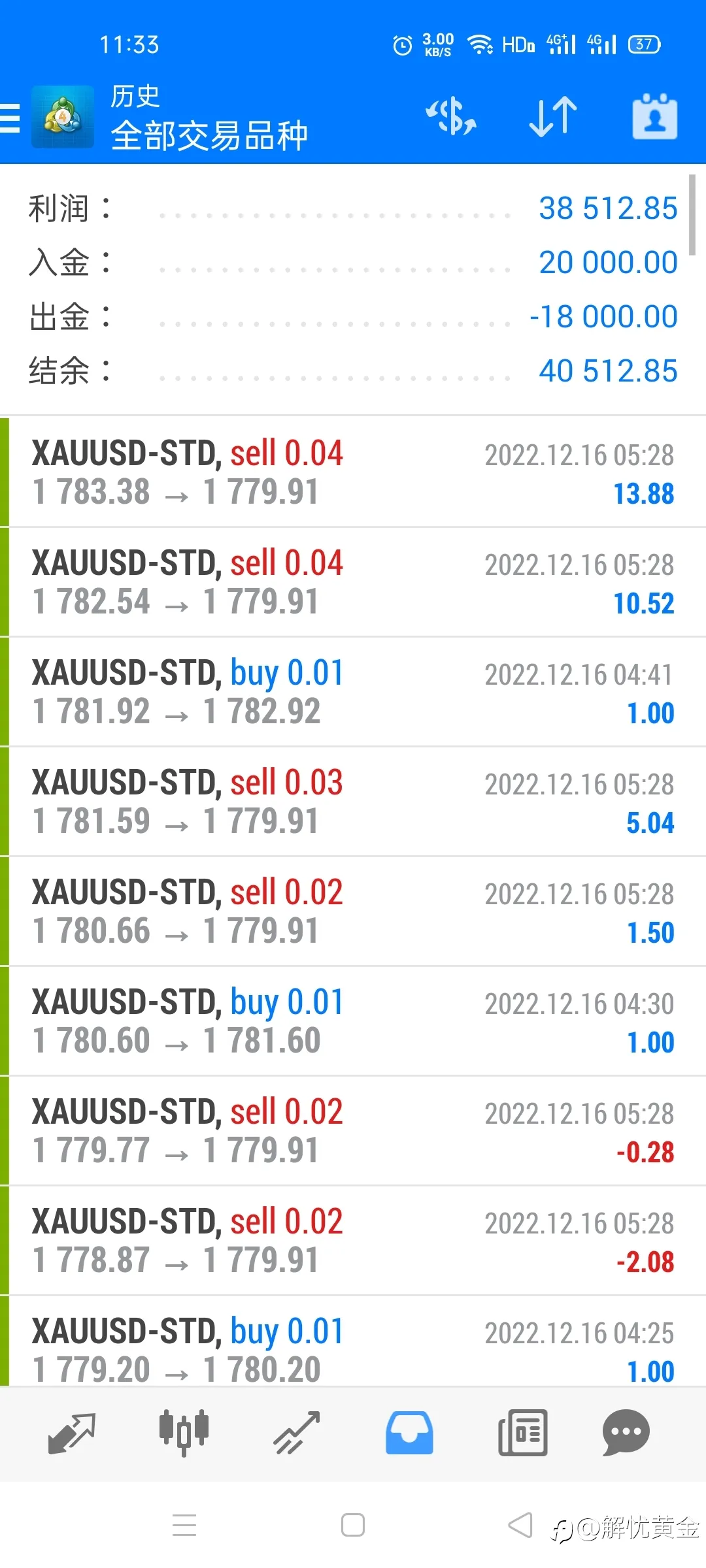Open the symbol filter dollar icon
The width and height of the screenshot is (706, 1568).
[451, 117]
